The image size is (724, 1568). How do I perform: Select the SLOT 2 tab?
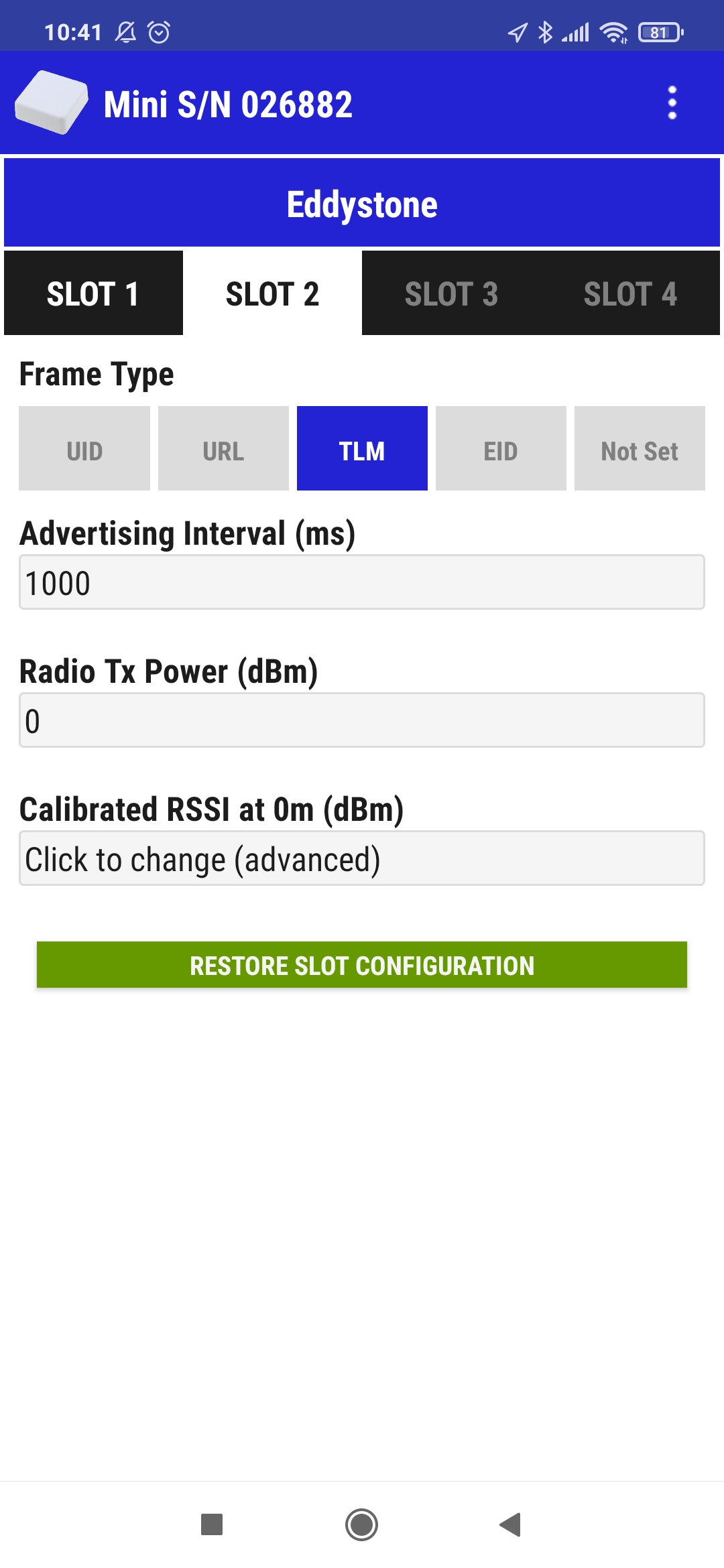click(272, 293)
